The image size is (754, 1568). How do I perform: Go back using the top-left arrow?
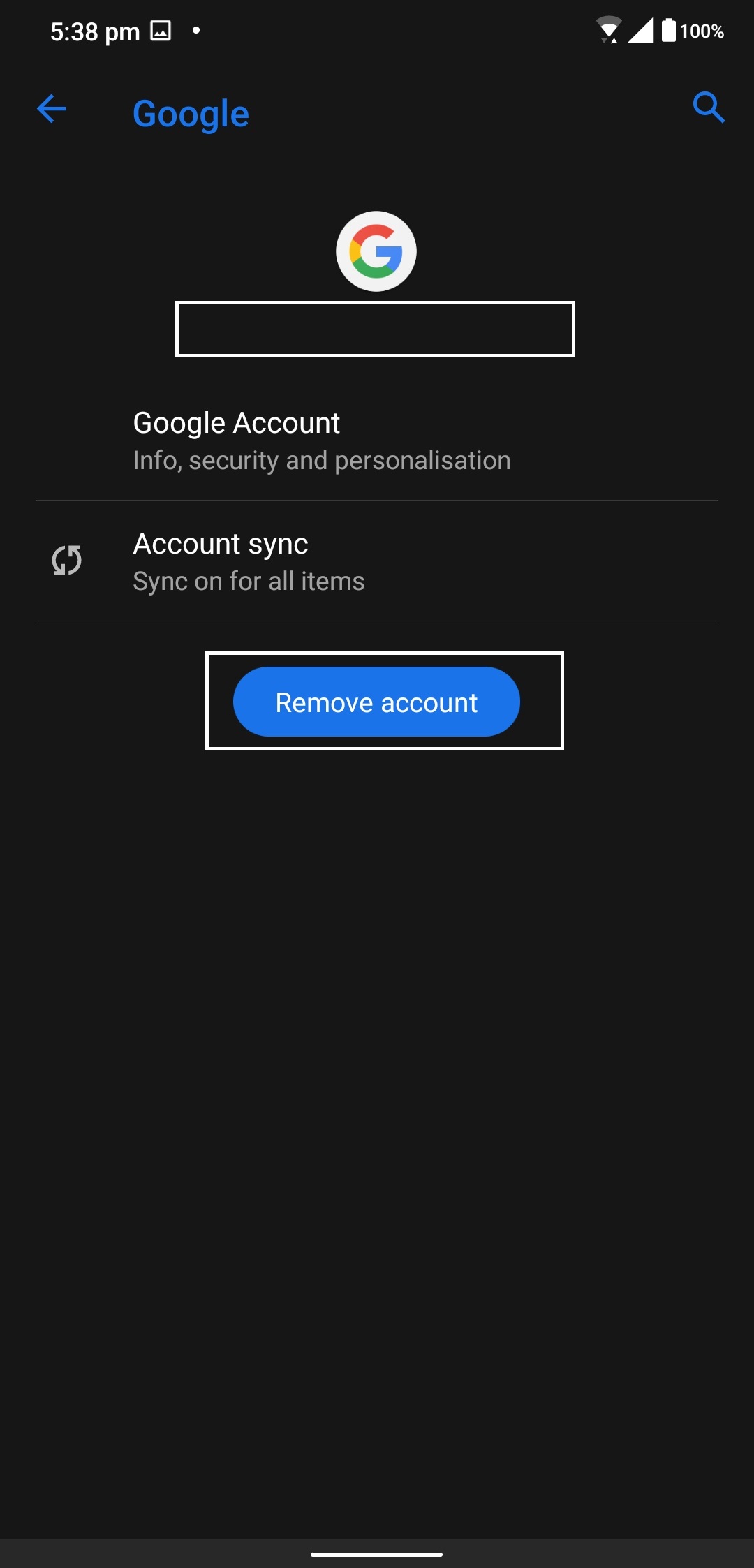tap(52, 109)
